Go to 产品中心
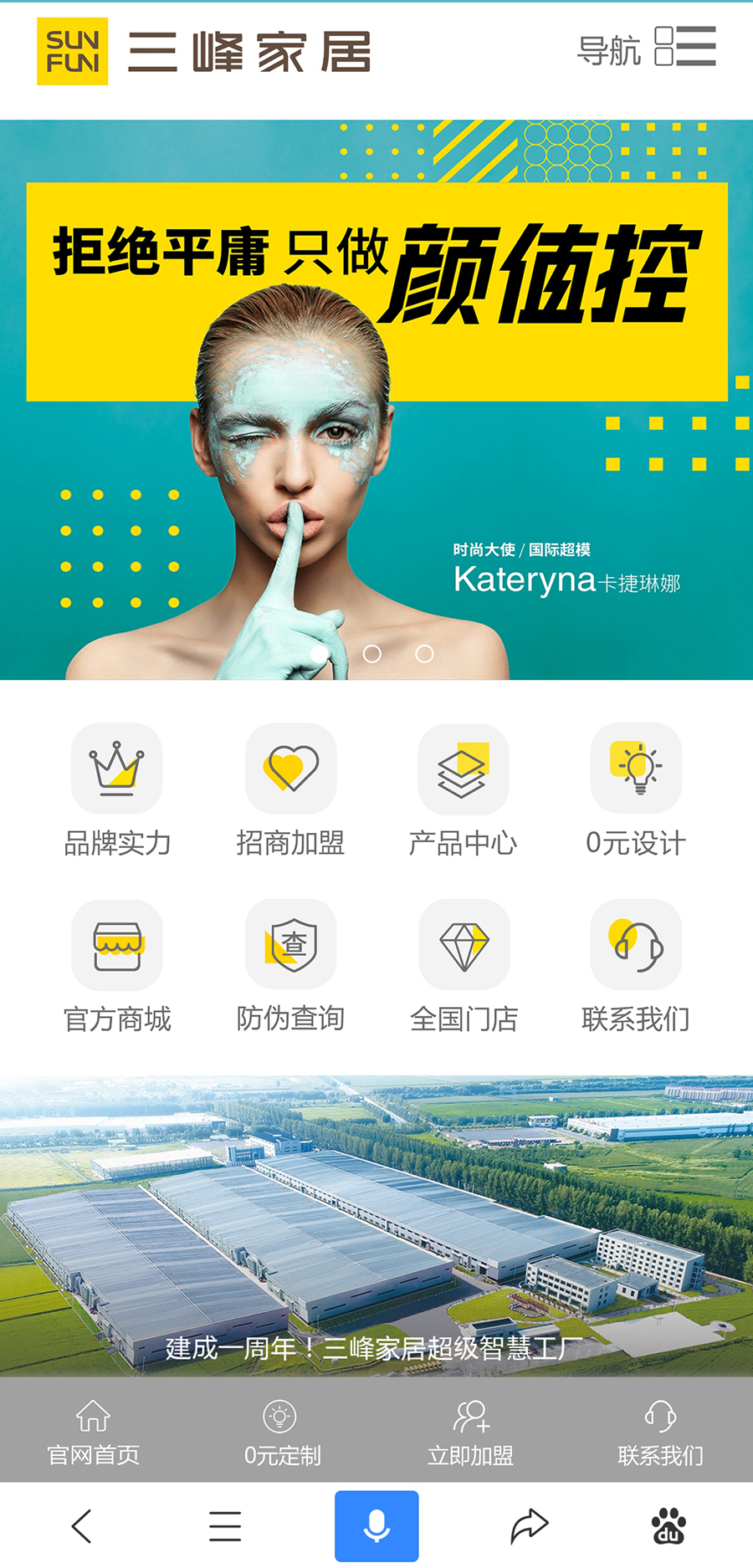This screenshot has width=753, height=1568. click(463, 790)
